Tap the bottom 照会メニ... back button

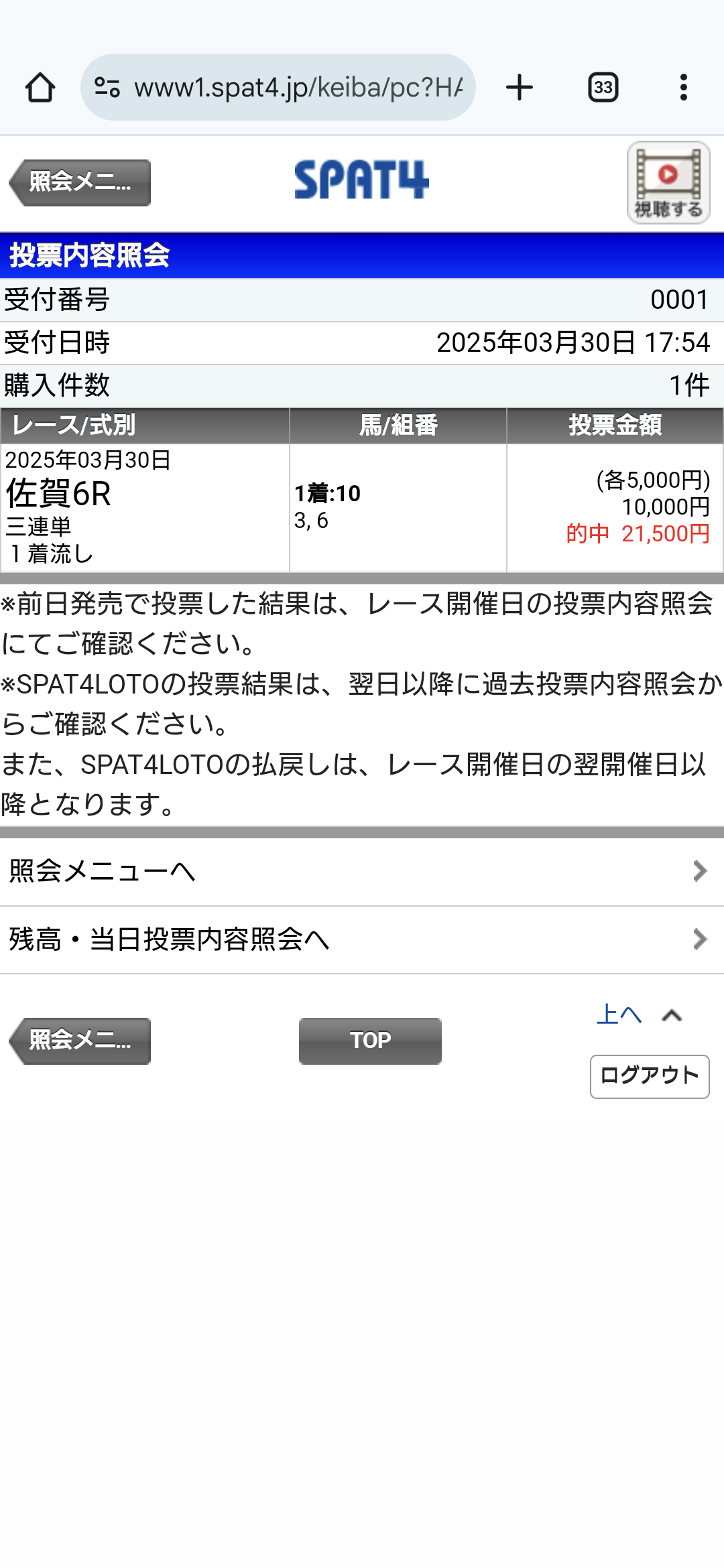point(80,1041)
